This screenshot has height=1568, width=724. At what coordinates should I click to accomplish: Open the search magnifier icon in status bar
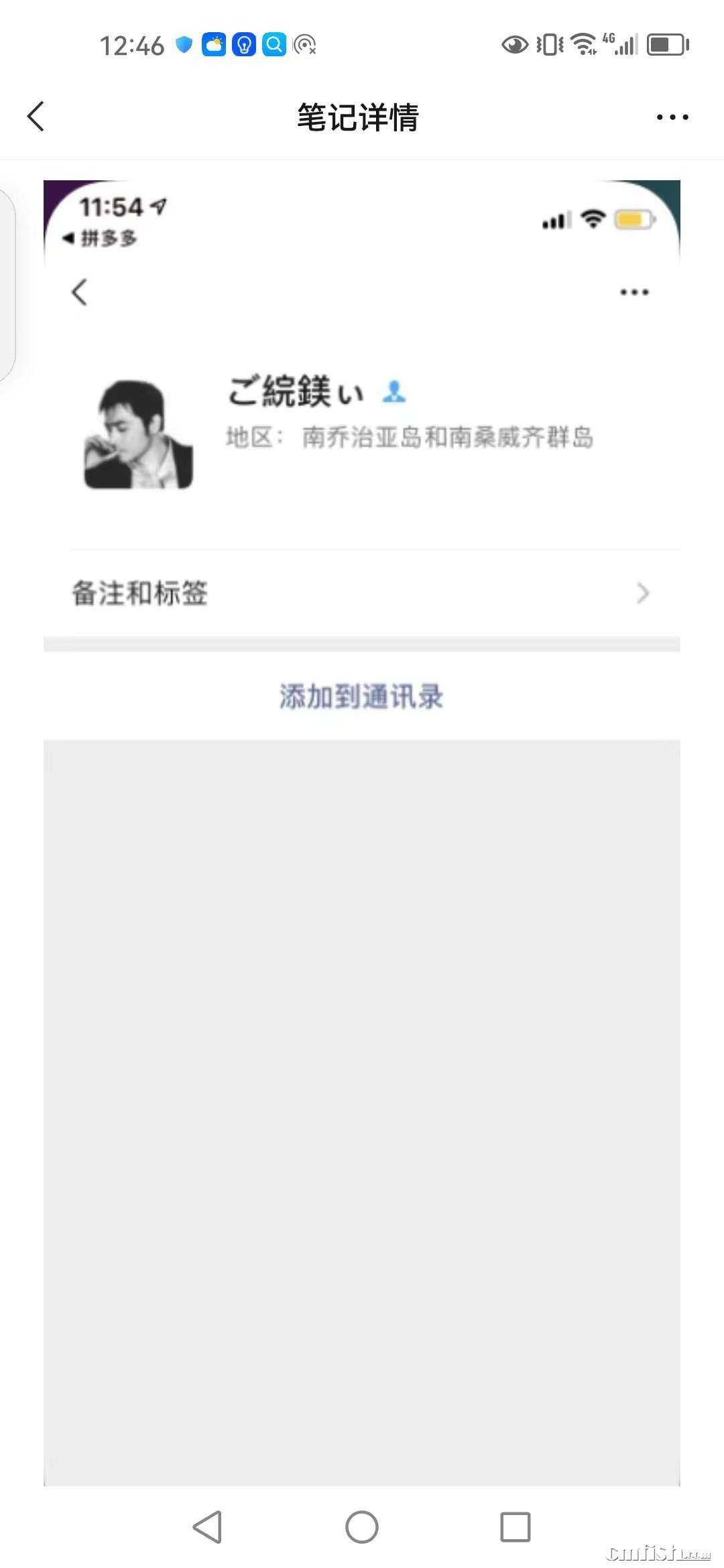point(274,46)
